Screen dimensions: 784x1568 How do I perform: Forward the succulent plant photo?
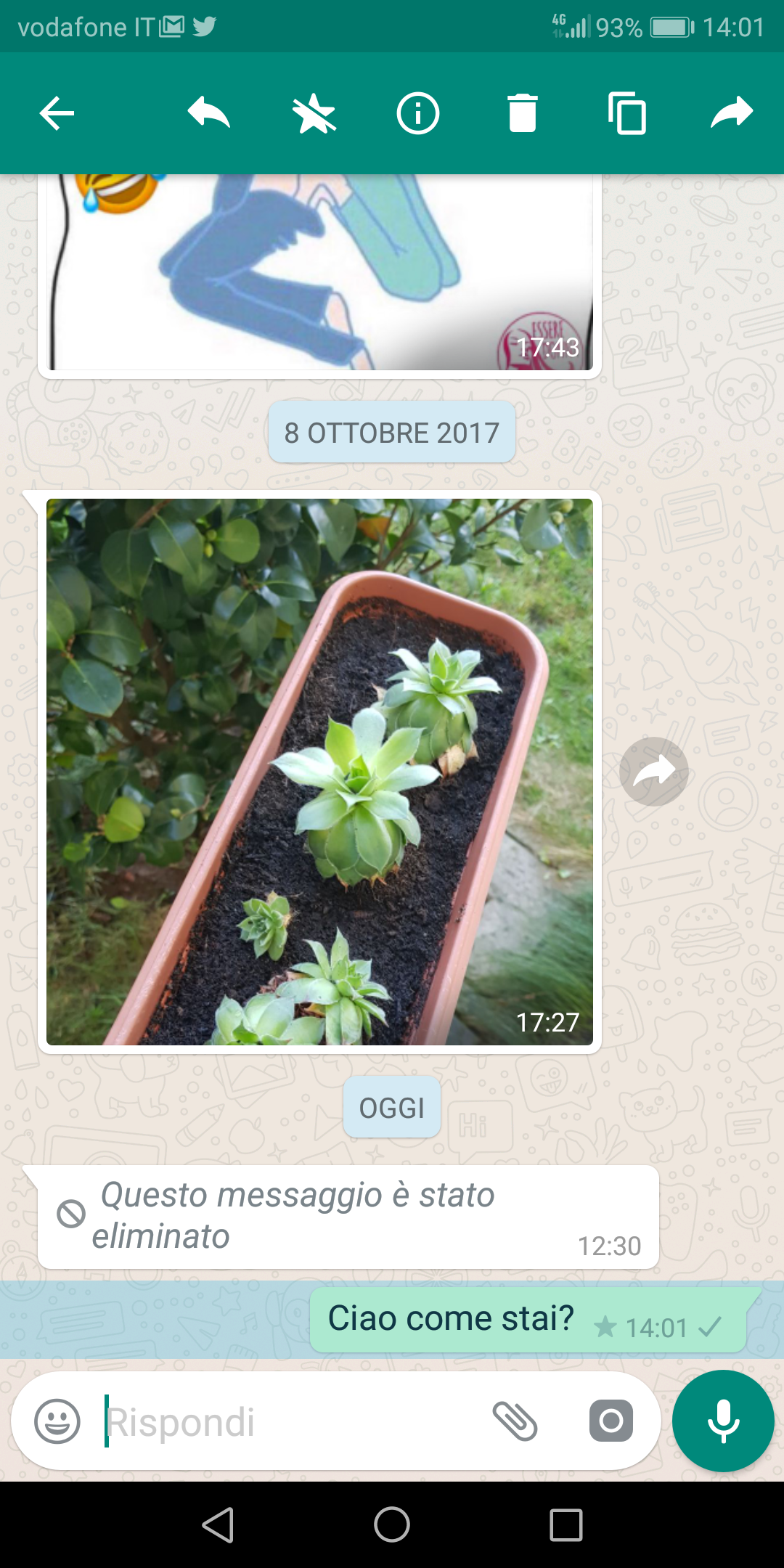point(654,770)
